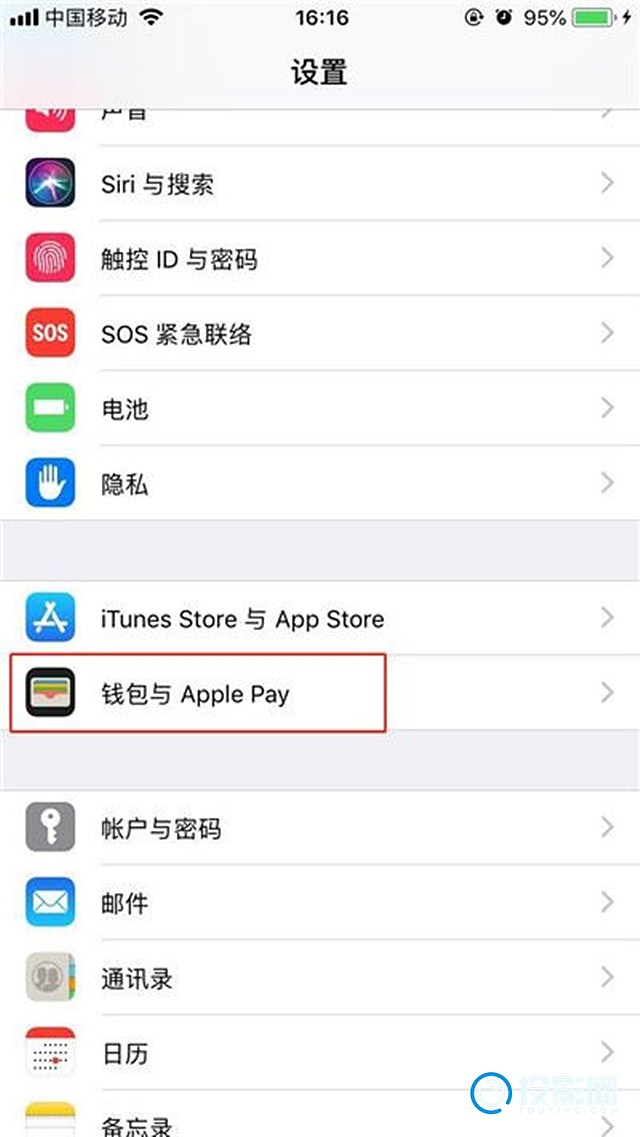Open 日历 settings
This screenshot has height=1137, width=640.
320,1052
